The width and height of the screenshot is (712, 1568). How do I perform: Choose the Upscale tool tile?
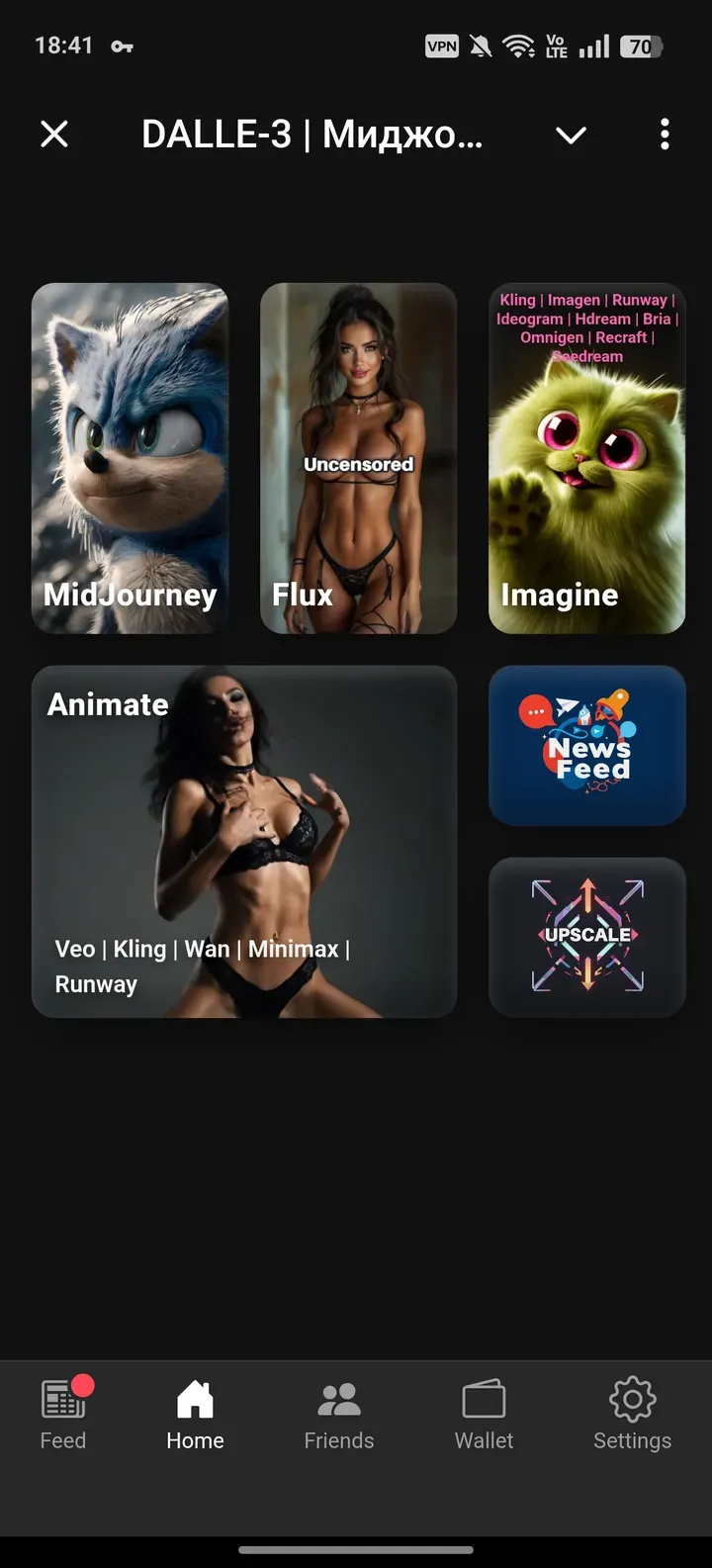point(586,936)
